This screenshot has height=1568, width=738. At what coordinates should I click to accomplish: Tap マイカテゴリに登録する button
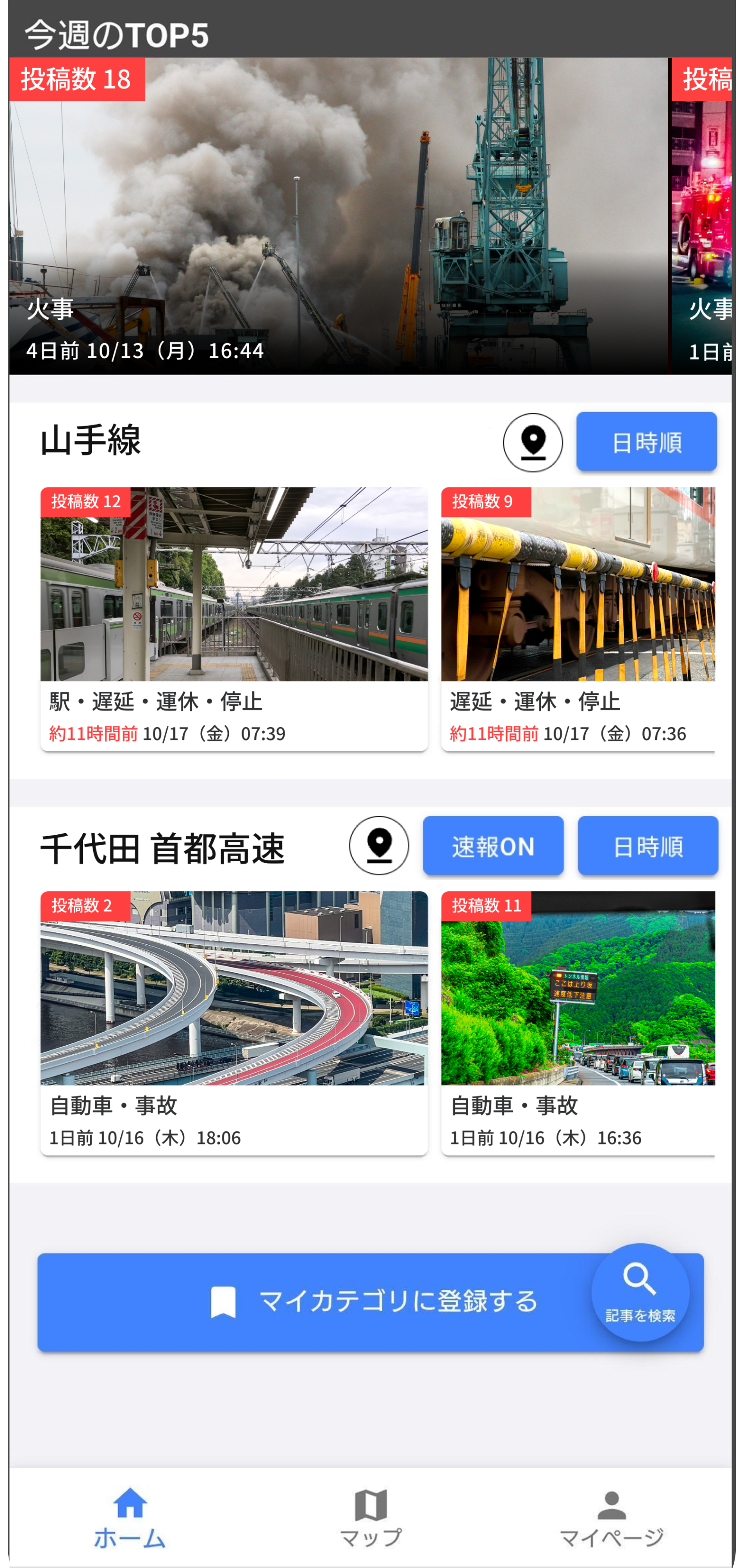(x=317, y=1302)
